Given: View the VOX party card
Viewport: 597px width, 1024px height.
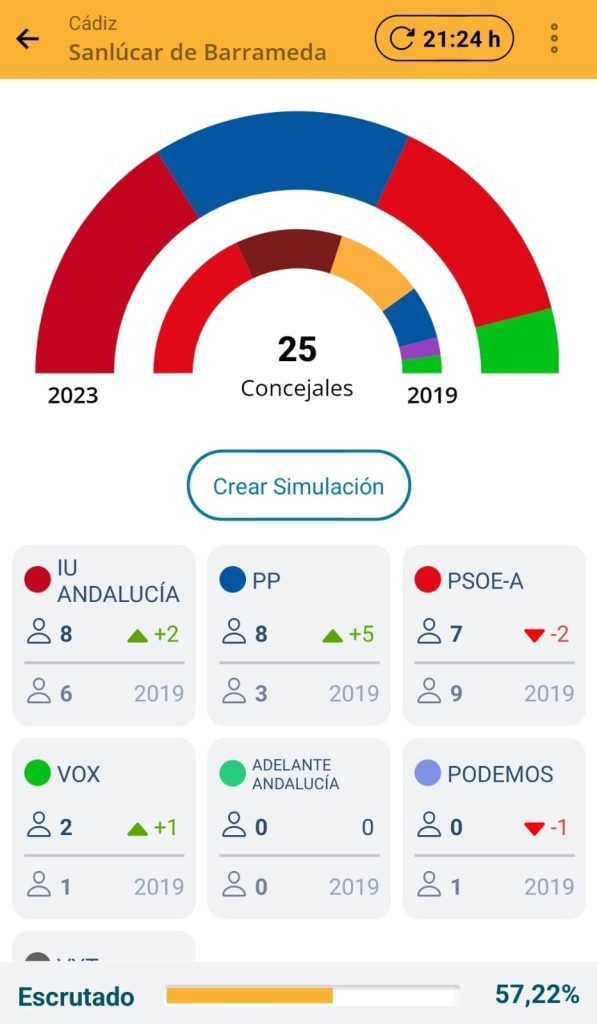Looking at the screenshot, I should point(104,828).
